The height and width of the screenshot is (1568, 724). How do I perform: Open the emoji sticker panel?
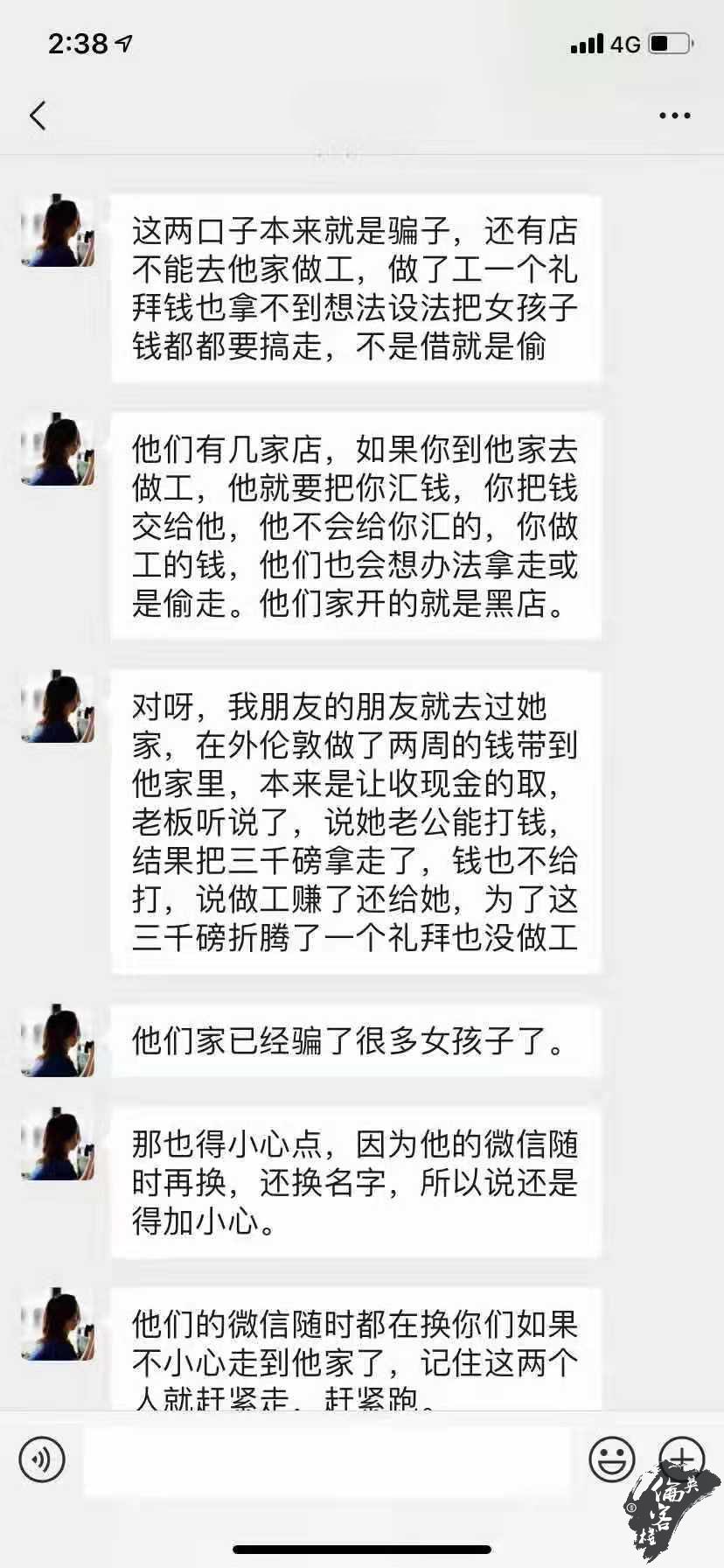612,1459
